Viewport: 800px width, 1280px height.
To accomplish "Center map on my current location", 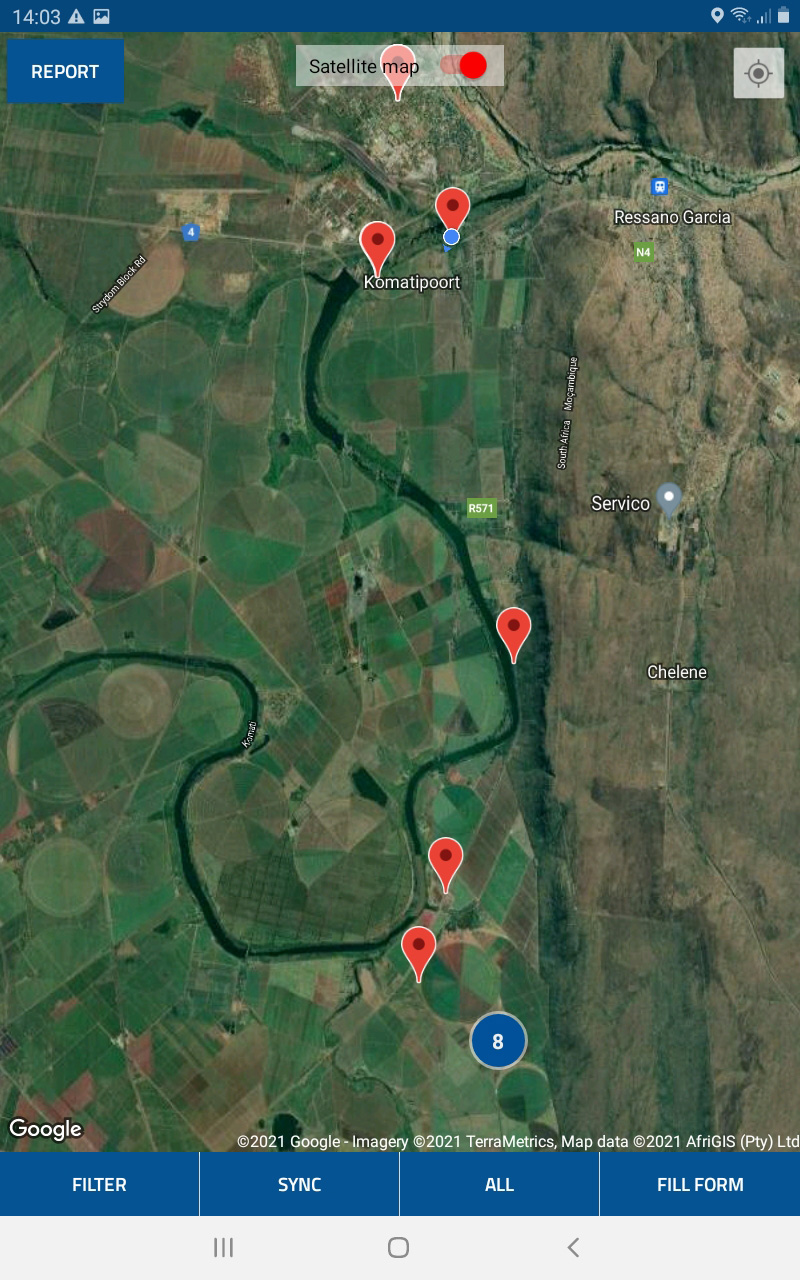I will click(x=758, y=73).
